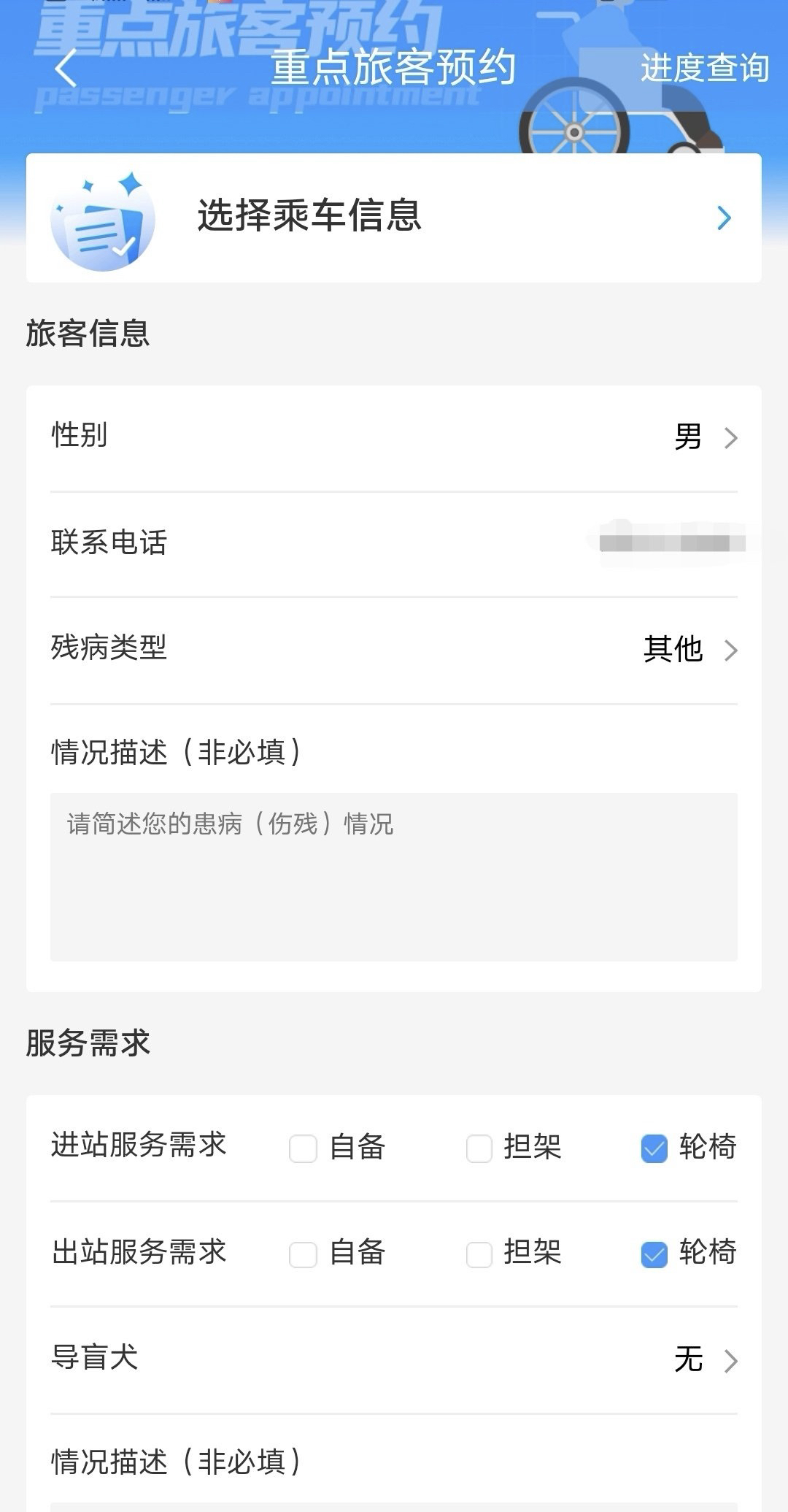The width and height of the screenshot is (788, 1512).
Task: Check 担架 for 进站服务需求
Action: pyautogui.click(x=479, y=1148)
